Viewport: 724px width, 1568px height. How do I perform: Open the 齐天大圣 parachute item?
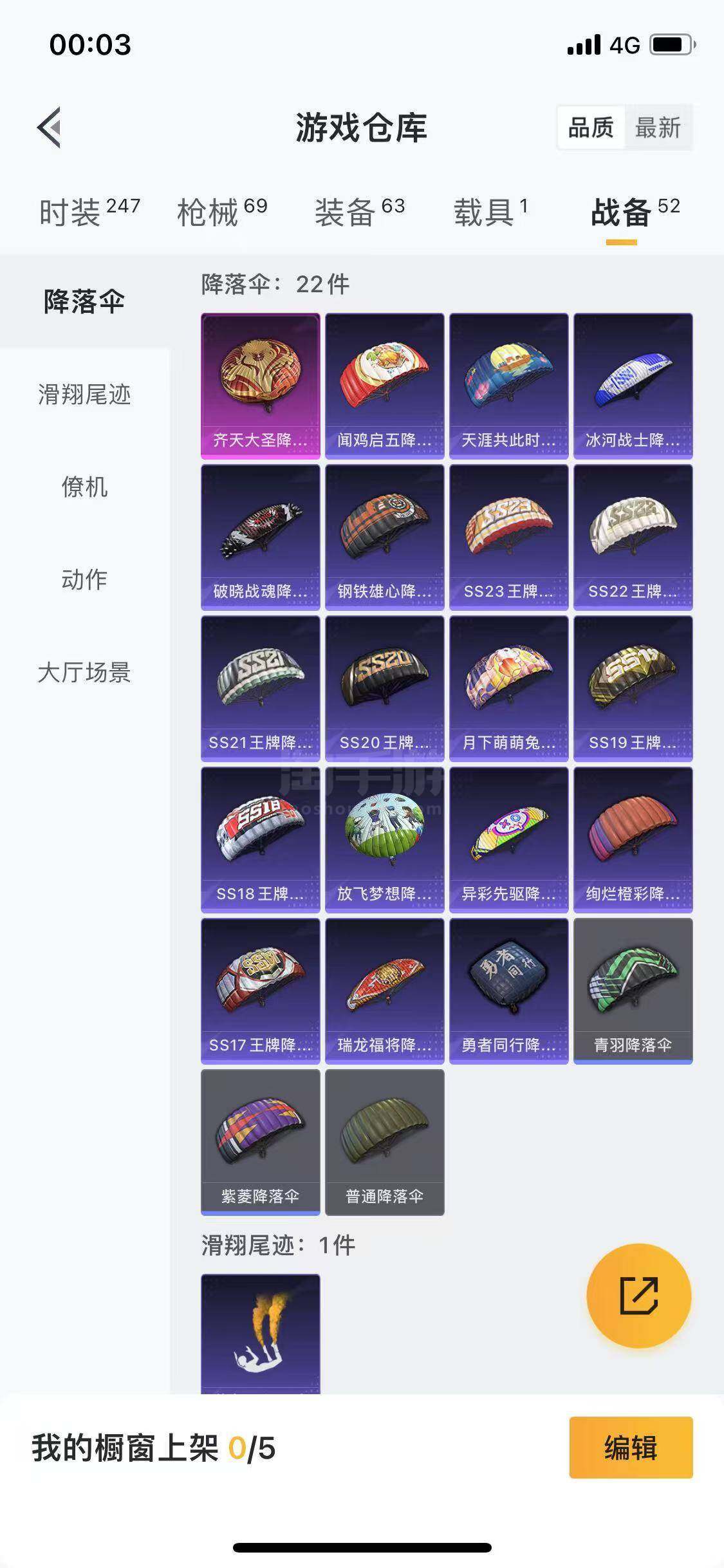pos(261,386)
